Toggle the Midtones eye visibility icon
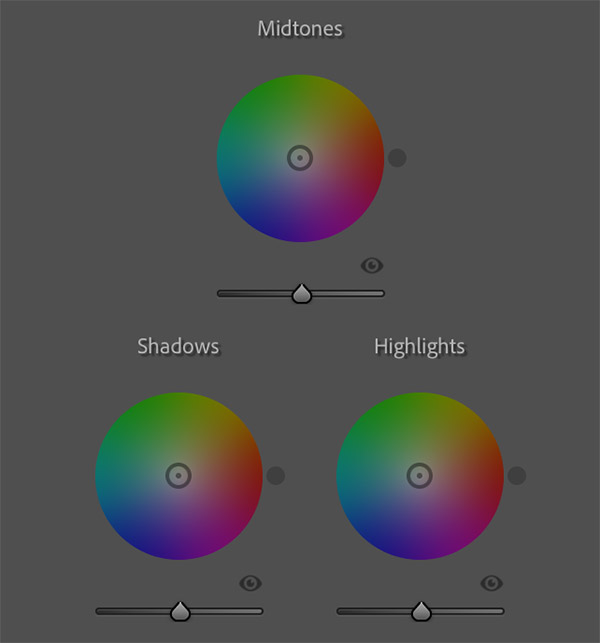Image resolution: width=600 pixels, height=643 pixels. (x=372, y=265)
